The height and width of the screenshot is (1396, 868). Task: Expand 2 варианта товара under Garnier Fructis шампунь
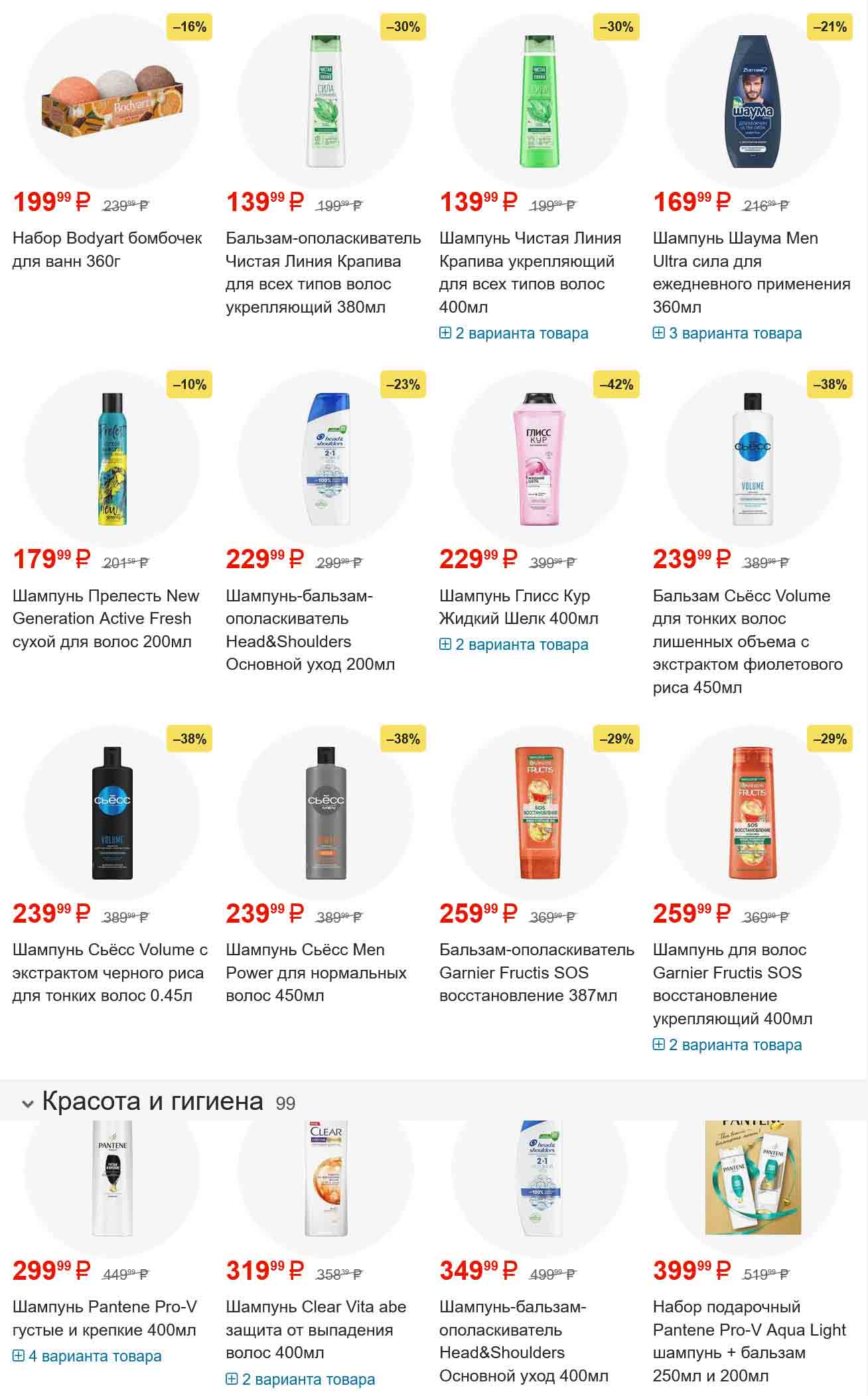click(727, 1045)
